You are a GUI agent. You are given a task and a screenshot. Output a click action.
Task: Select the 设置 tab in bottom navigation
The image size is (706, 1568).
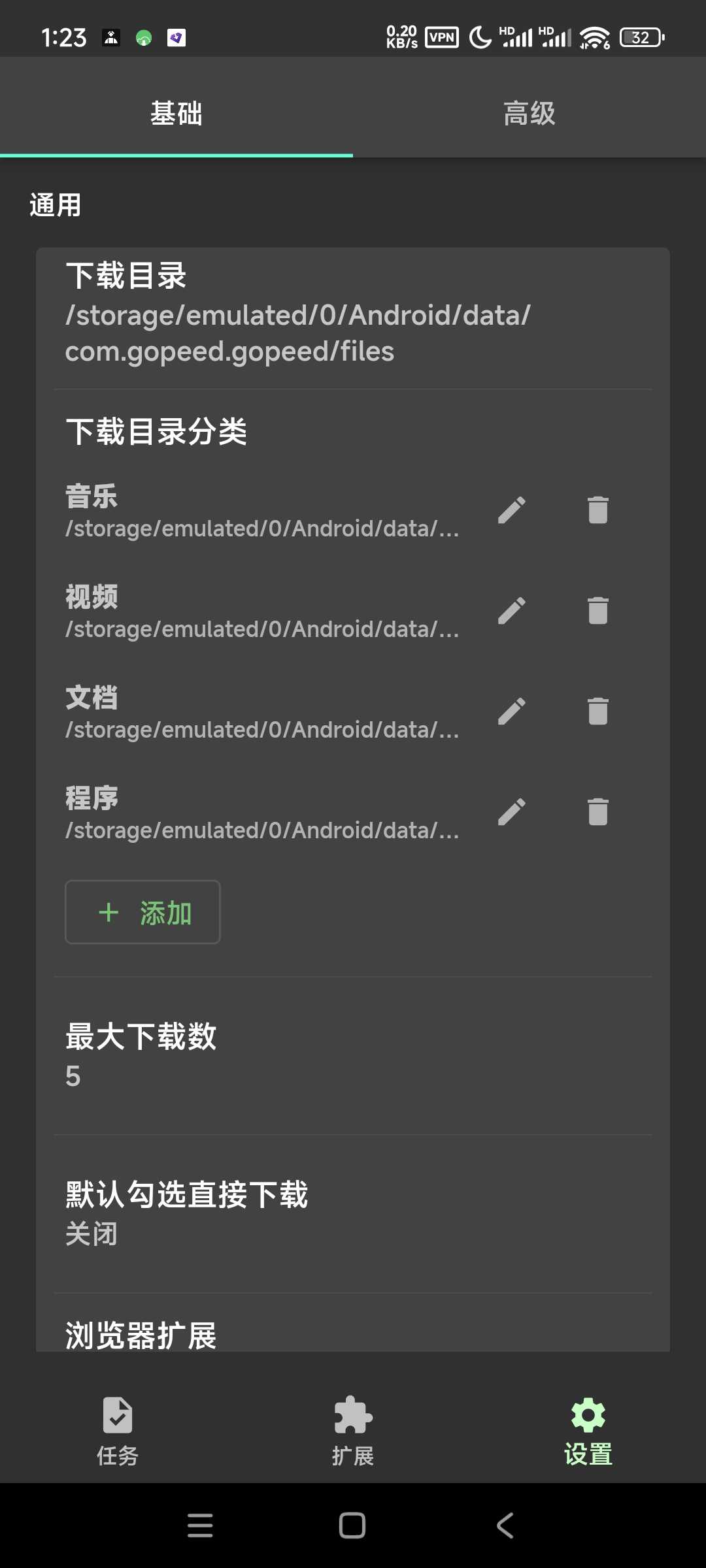[x=588, y=1431]
